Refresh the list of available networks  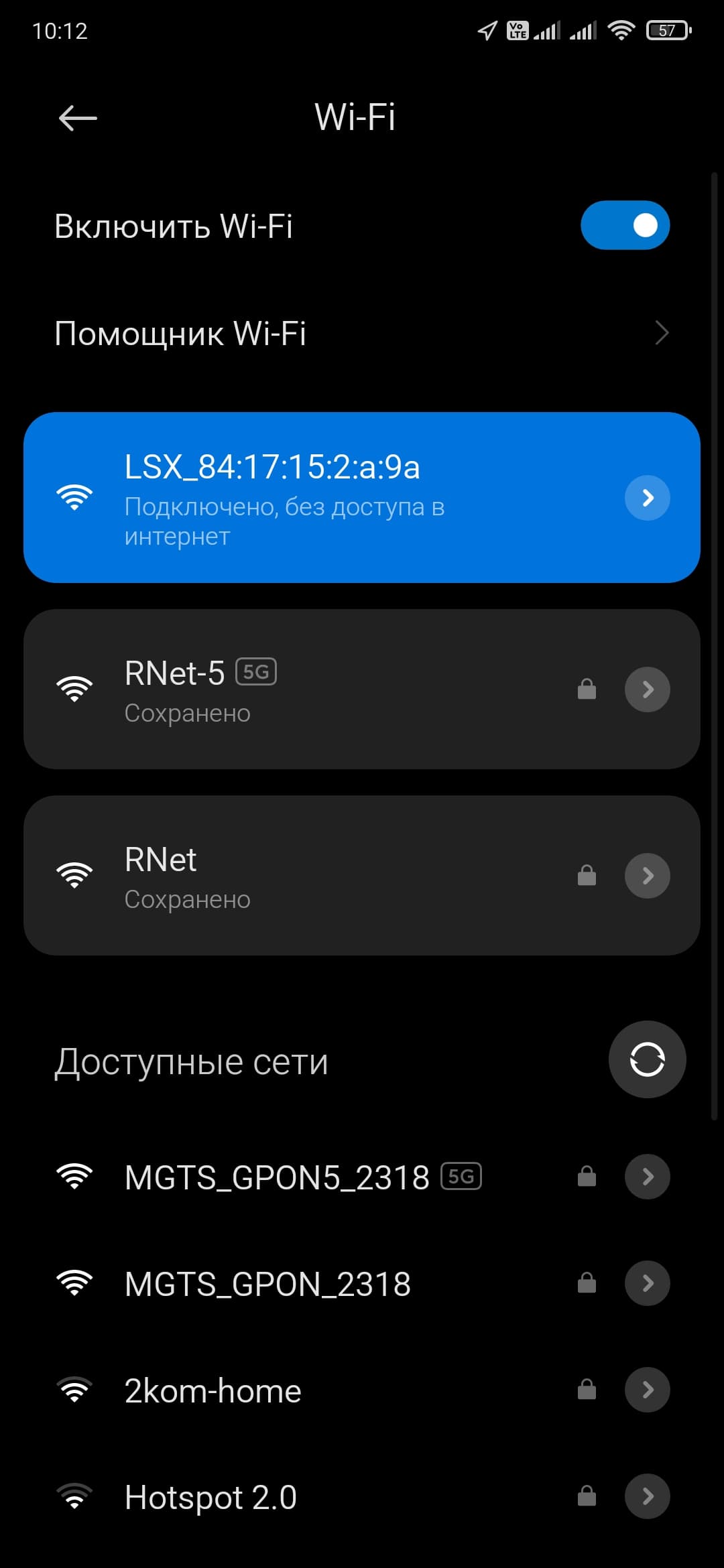647,1059
